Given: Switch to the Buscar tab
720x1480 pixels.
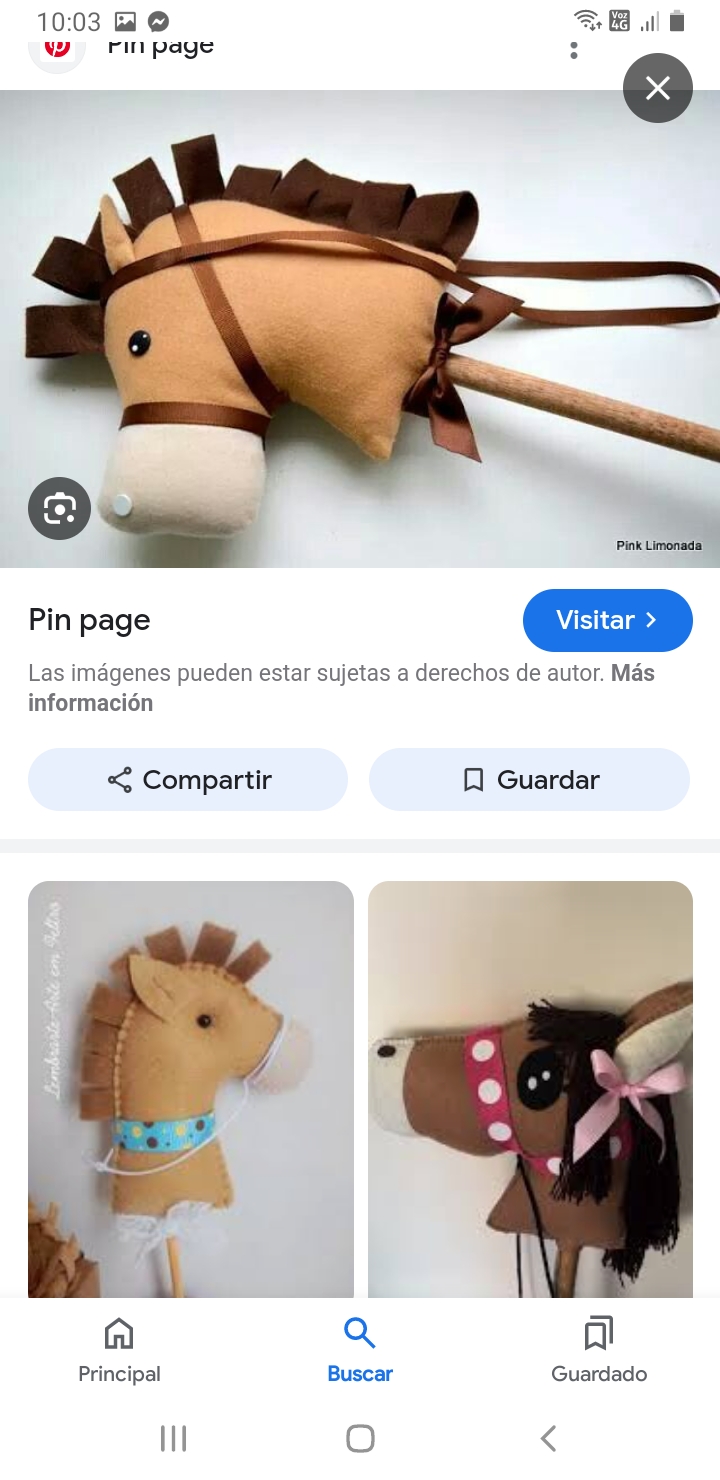Looking at the screenshot, I should pos(360,1350).
